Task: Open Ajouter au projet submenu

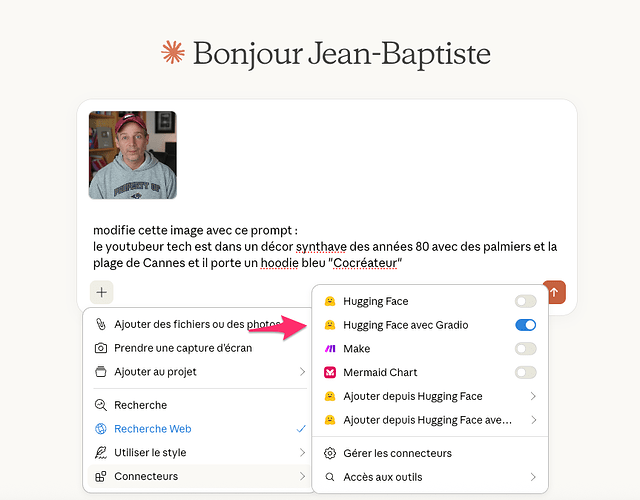Action: [198, 372]
